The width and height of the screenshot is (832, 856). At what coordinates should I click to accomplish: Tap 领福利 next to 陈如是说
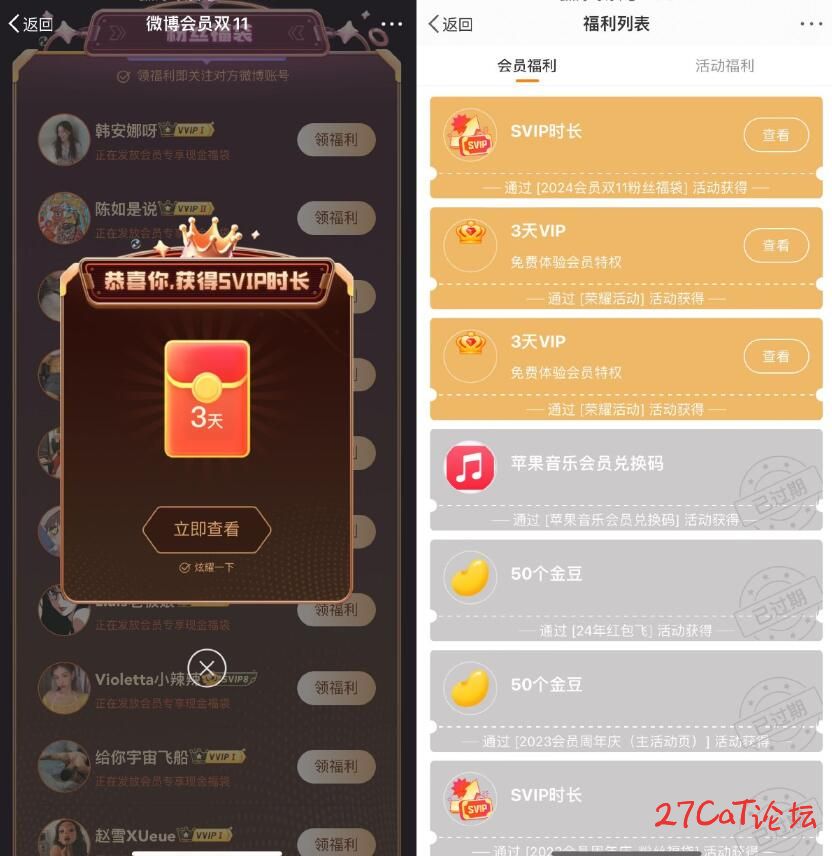point(336,218)
